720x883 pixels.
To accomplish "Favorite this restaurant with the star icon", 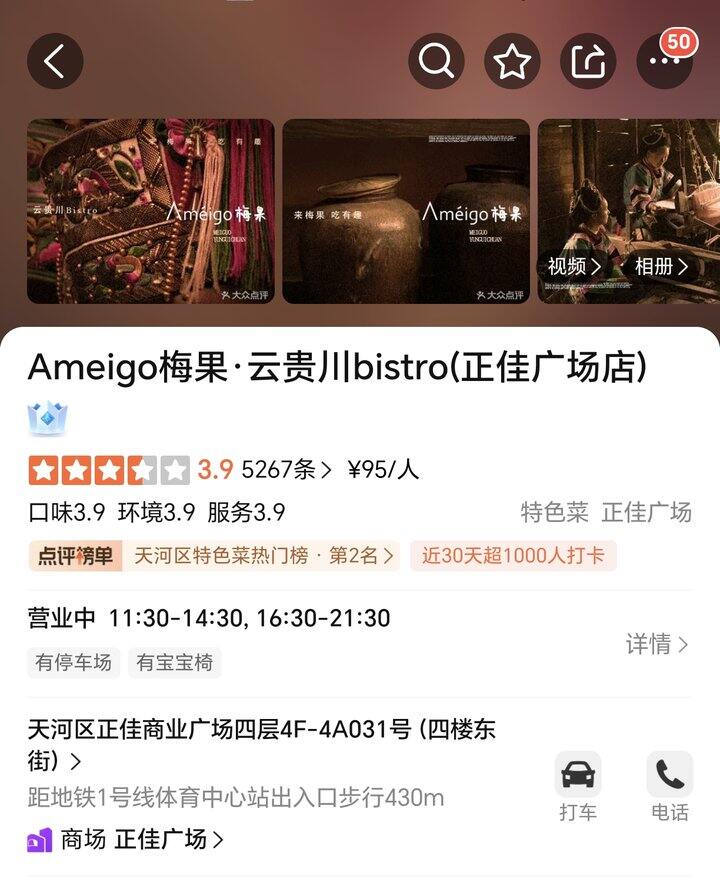I will (x=512, y=62).
